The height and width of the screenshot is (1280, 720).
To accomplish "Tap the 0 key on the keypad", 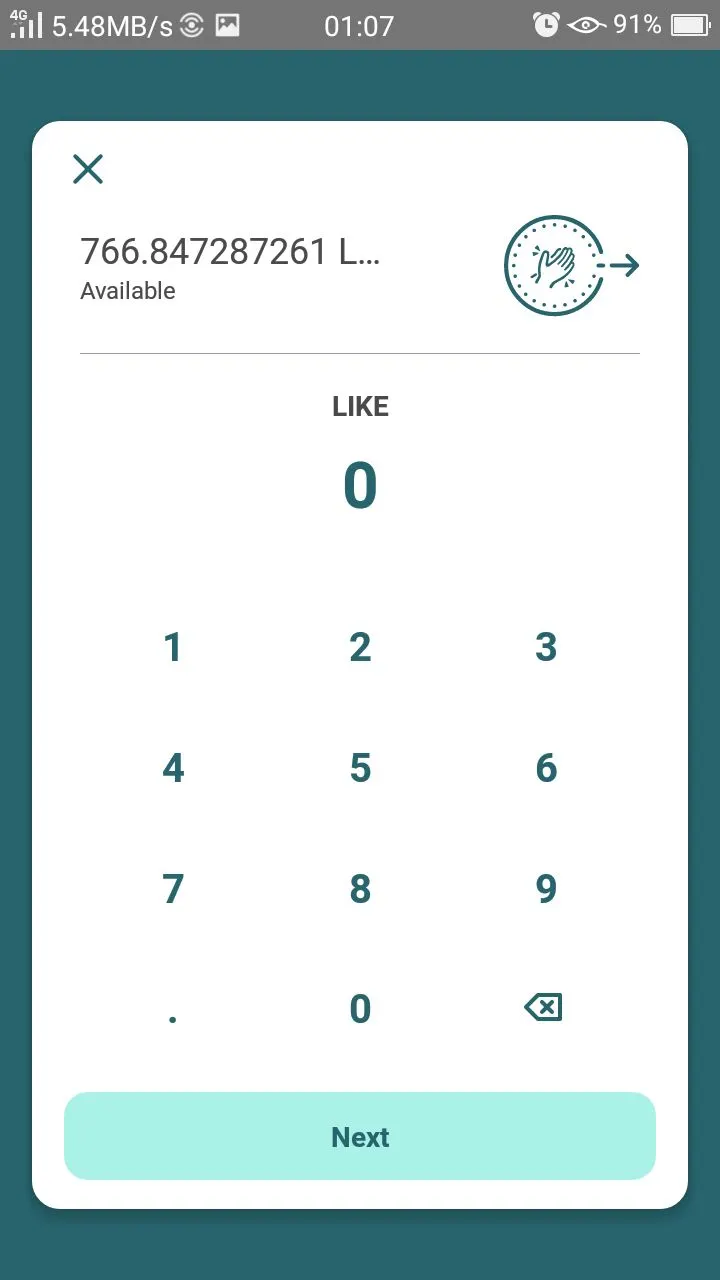I will 360,1009.
